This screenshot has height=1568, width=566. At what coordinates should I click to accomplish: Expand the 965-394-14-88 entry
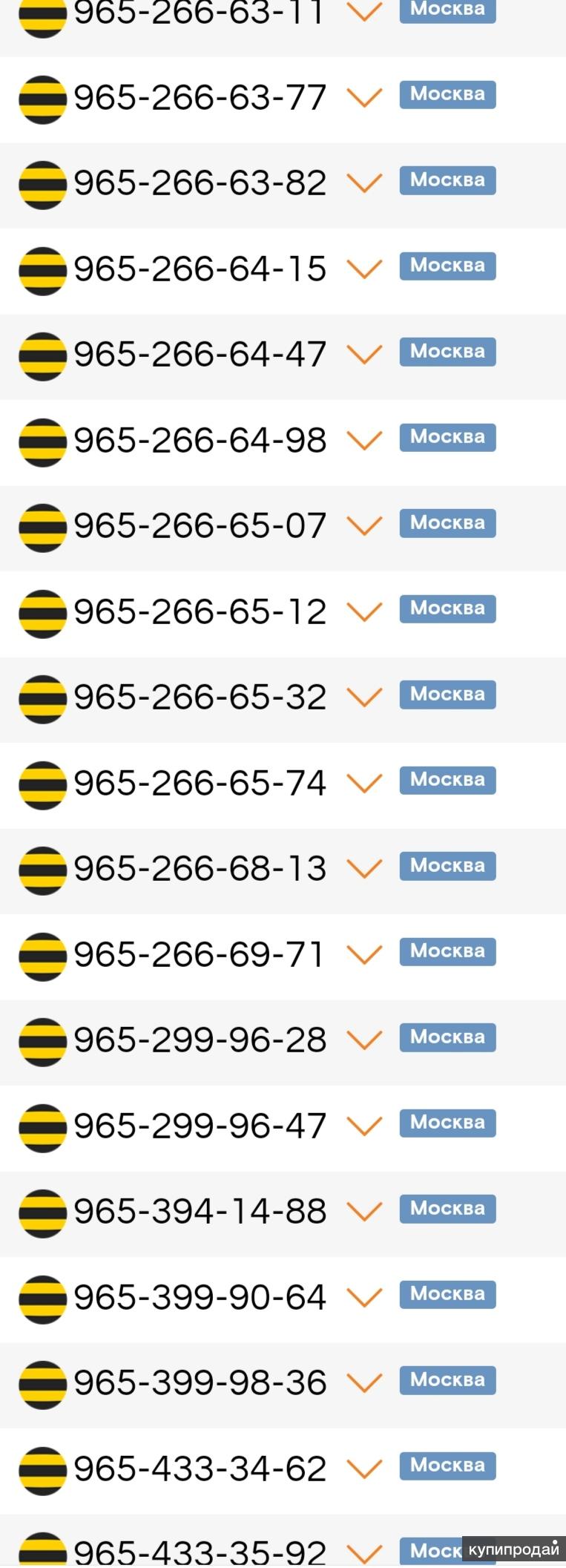tap(364, 1212)
